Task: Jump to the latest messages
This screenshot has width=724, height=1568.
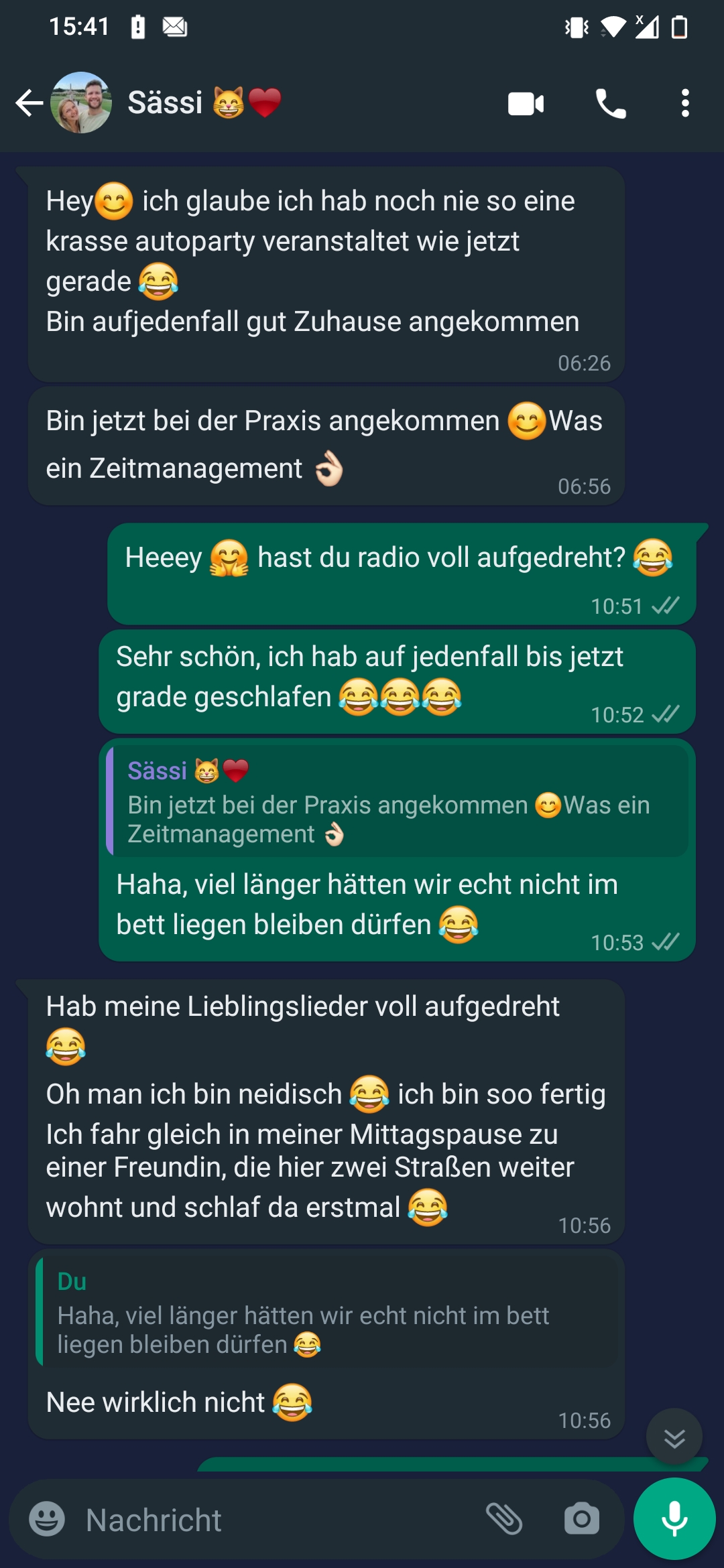Action: [674, 1437]
